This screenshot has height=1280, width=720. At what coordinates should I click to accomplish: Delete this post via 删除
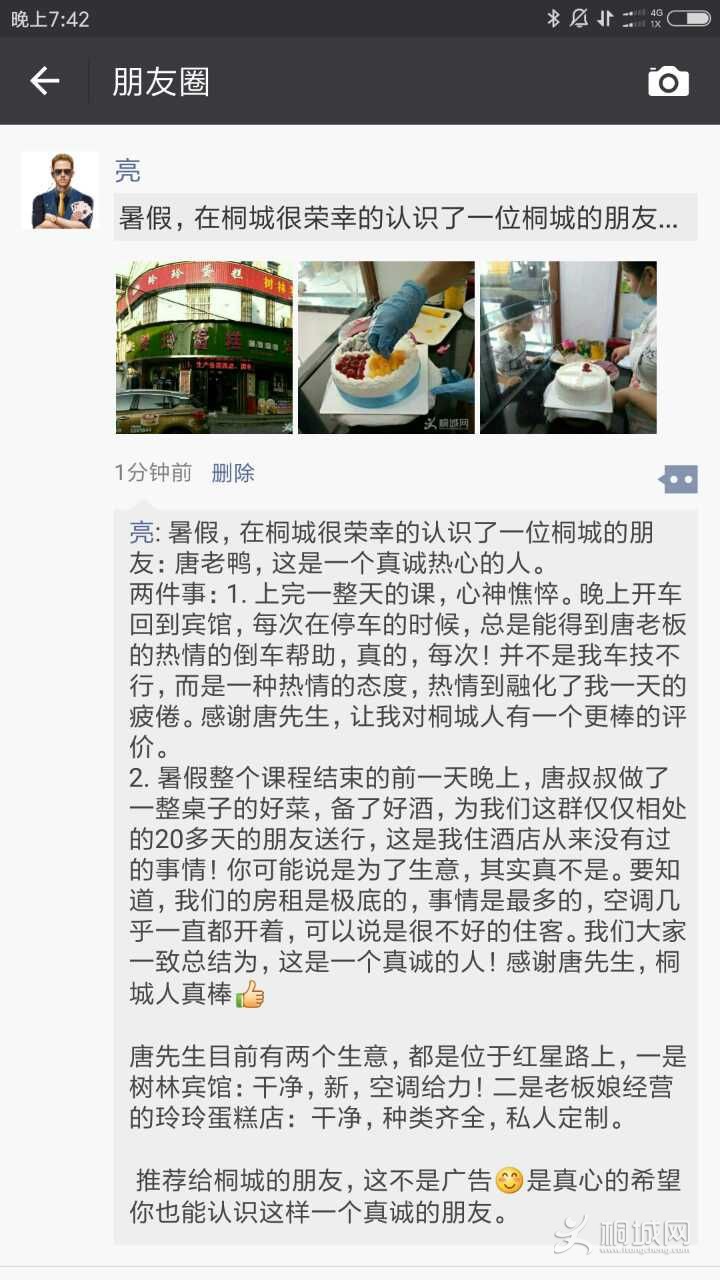(x=233, y=473)
